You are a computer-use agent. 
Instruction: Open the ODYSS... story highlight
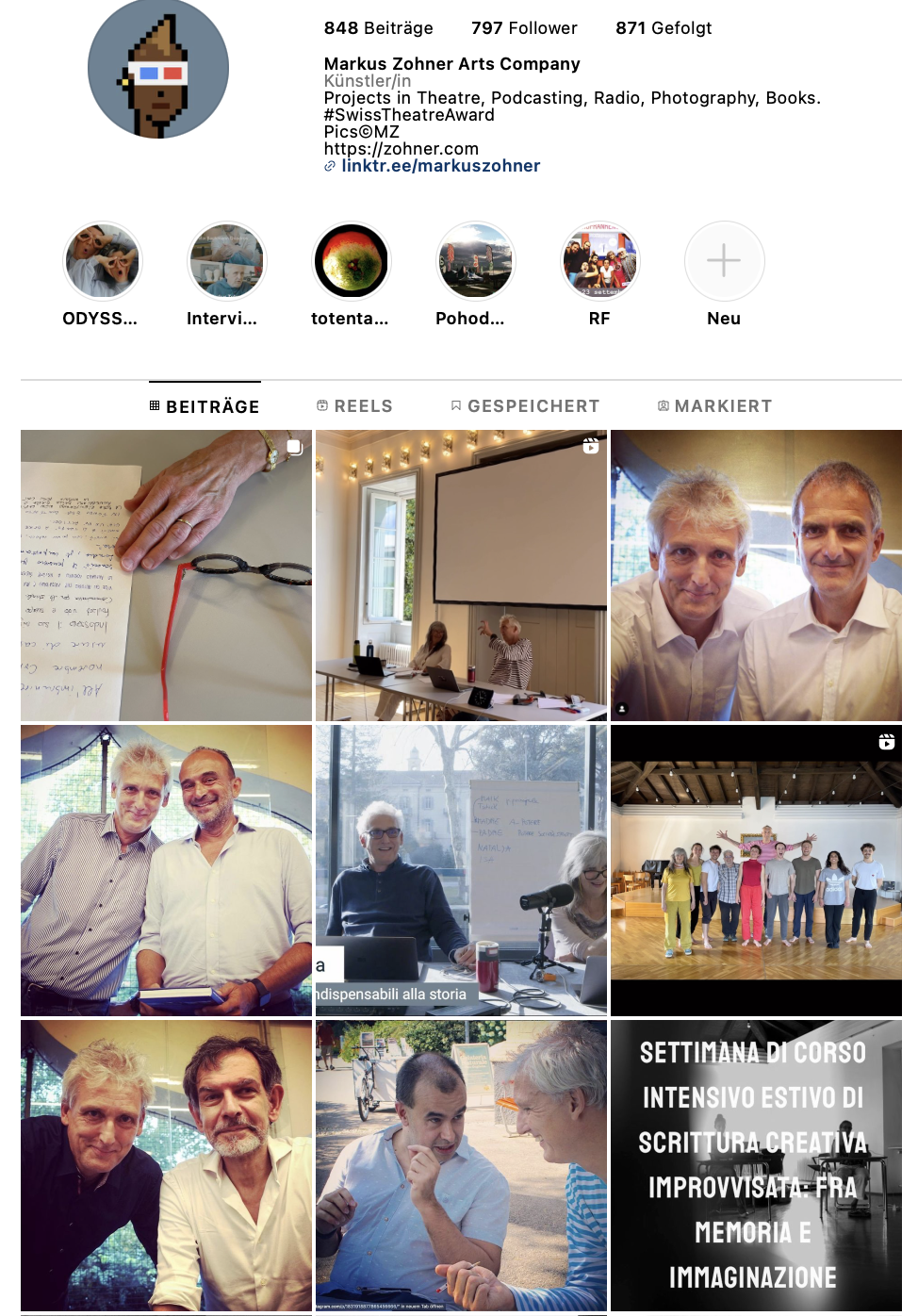click(x=102, y=261)
